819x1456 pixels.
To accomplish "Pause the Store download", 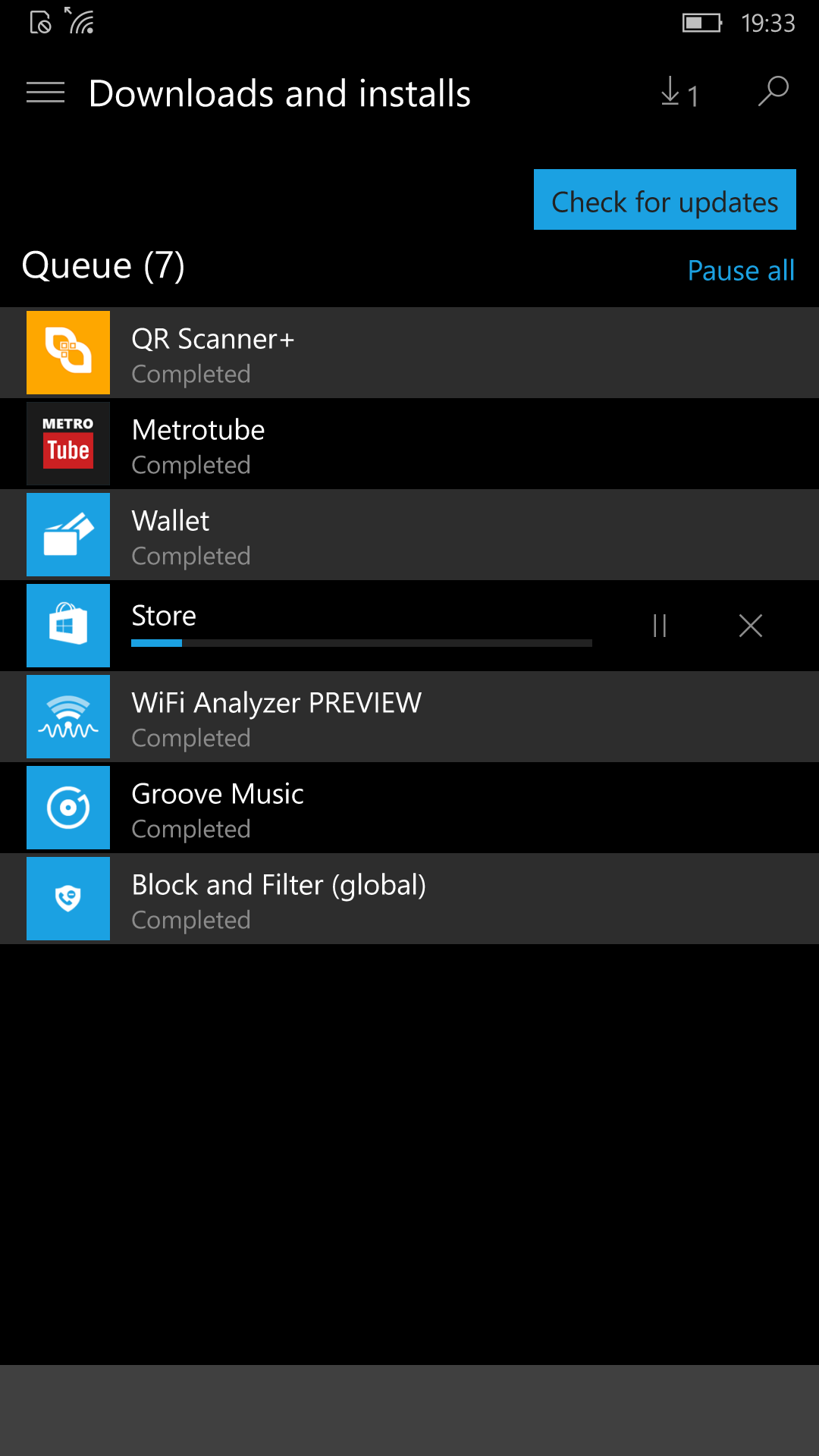I will point(660,626).
